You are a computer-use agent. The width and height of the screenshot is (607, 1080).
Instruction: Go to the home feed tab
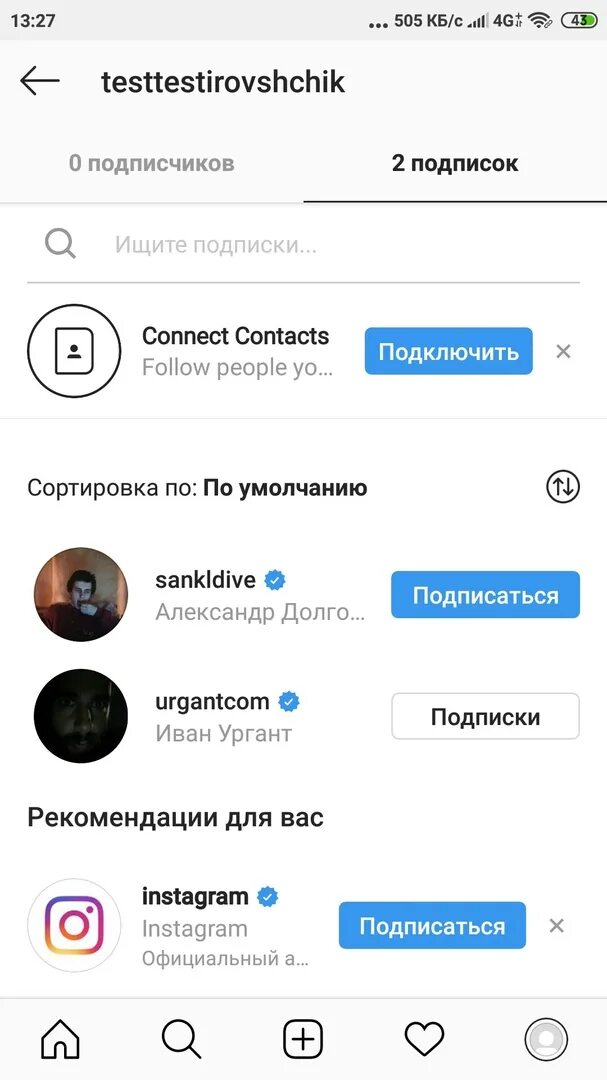(x=61, y=1039)
